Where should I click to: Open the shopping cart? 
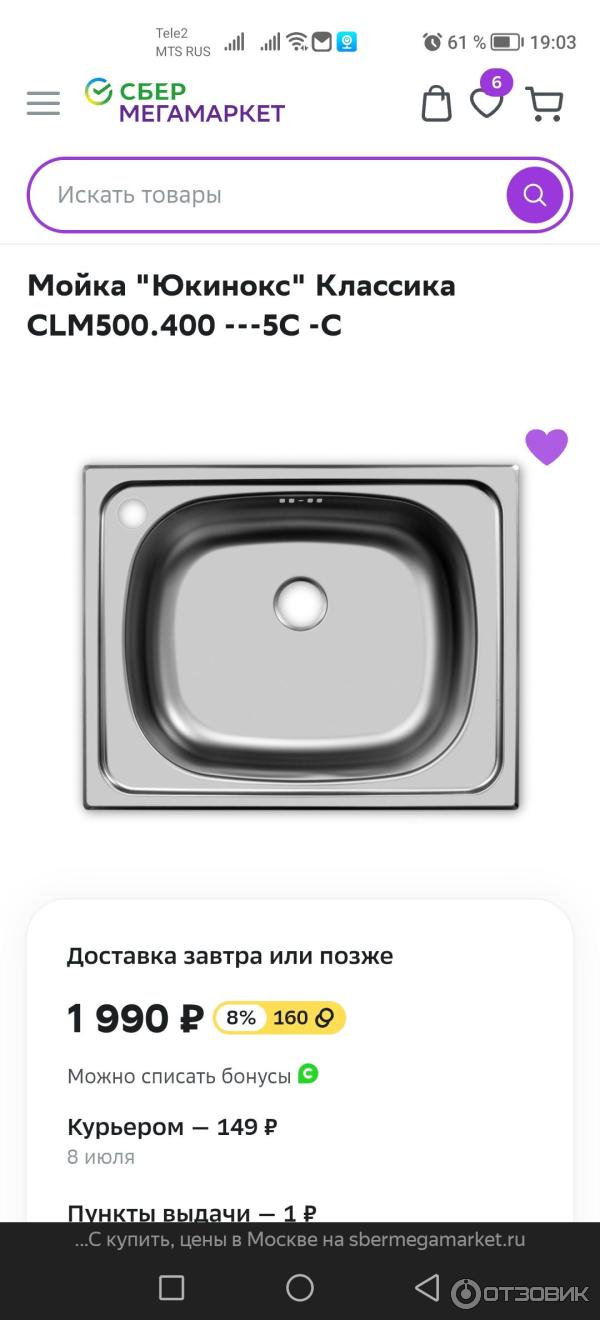544,104
